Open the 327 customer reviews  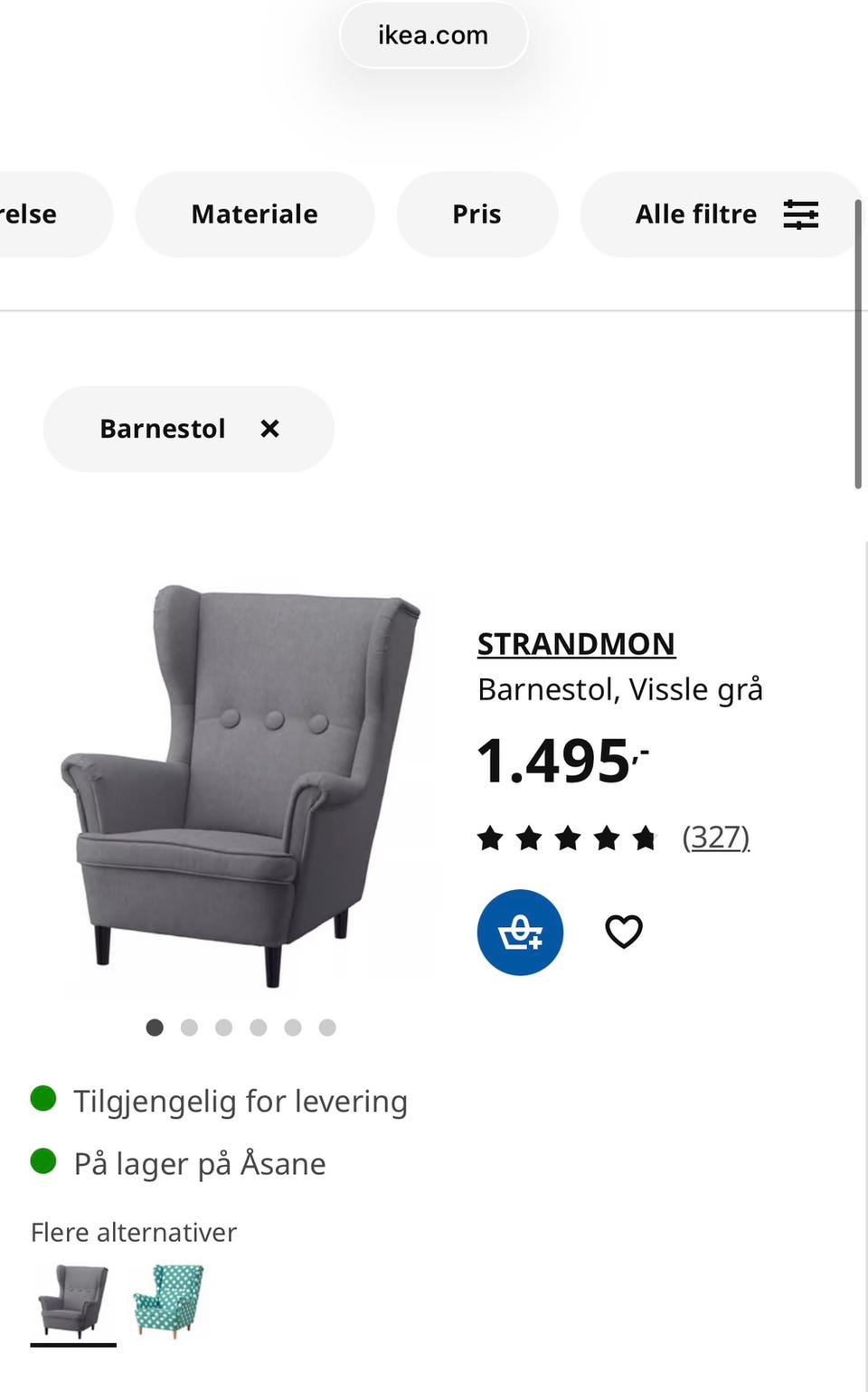pyautogui.click(x=716, y=838)
